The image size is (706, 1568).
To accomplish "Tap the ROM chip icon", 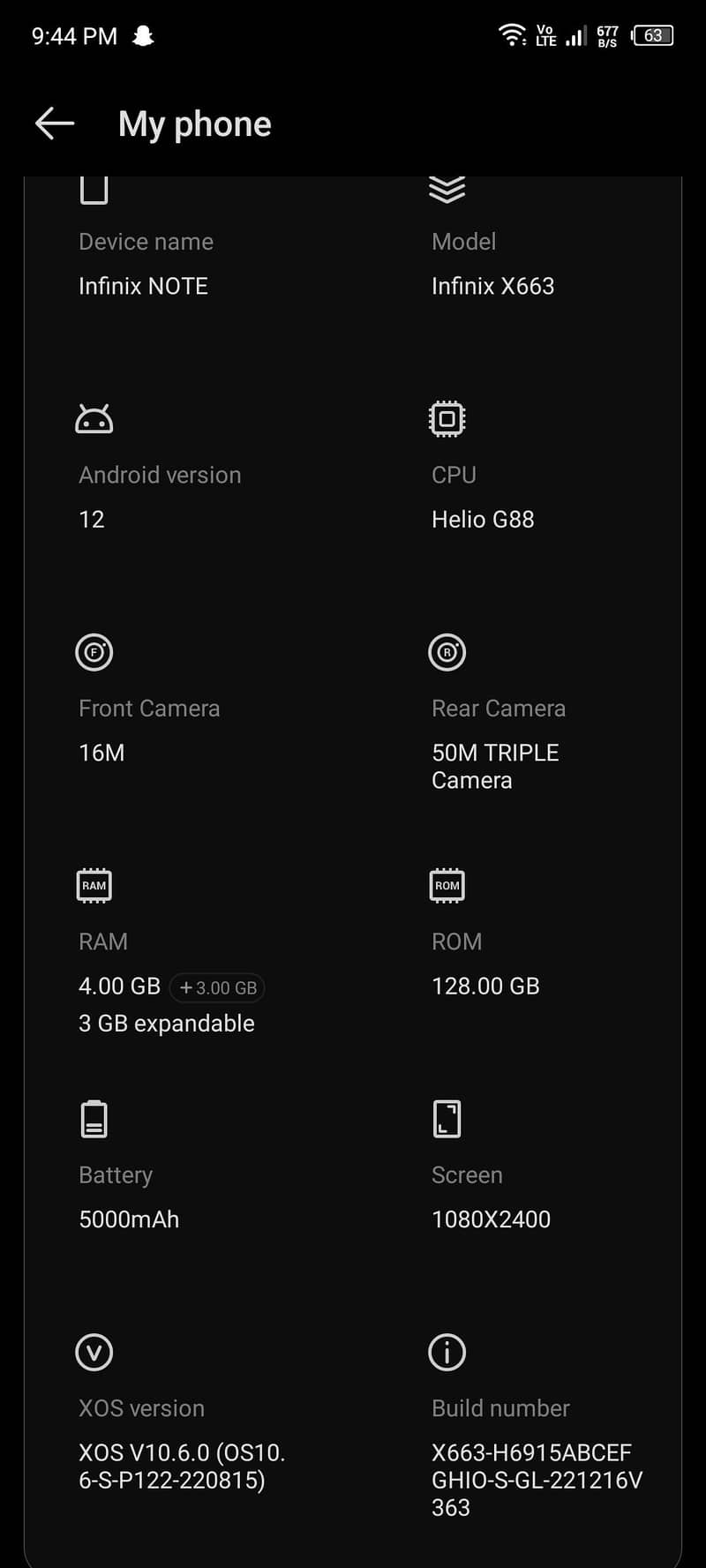I will 447,885.
